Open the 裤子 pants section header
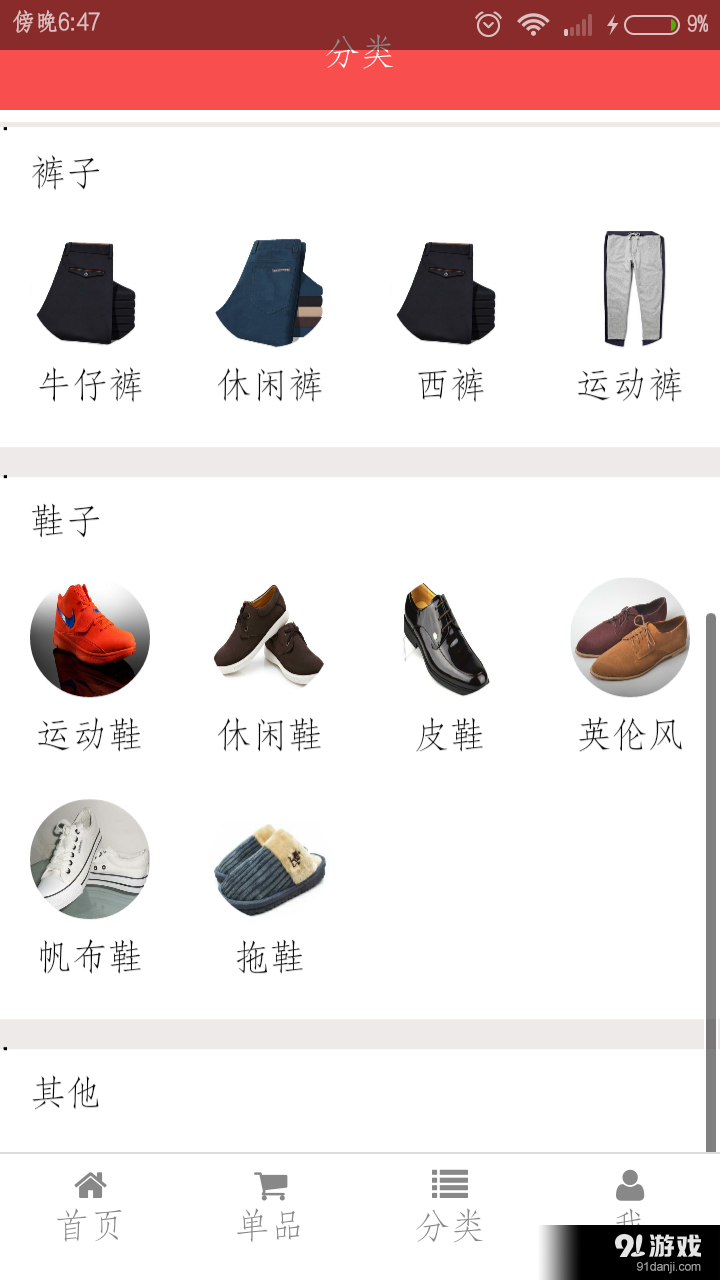 [x=63, y=172]
